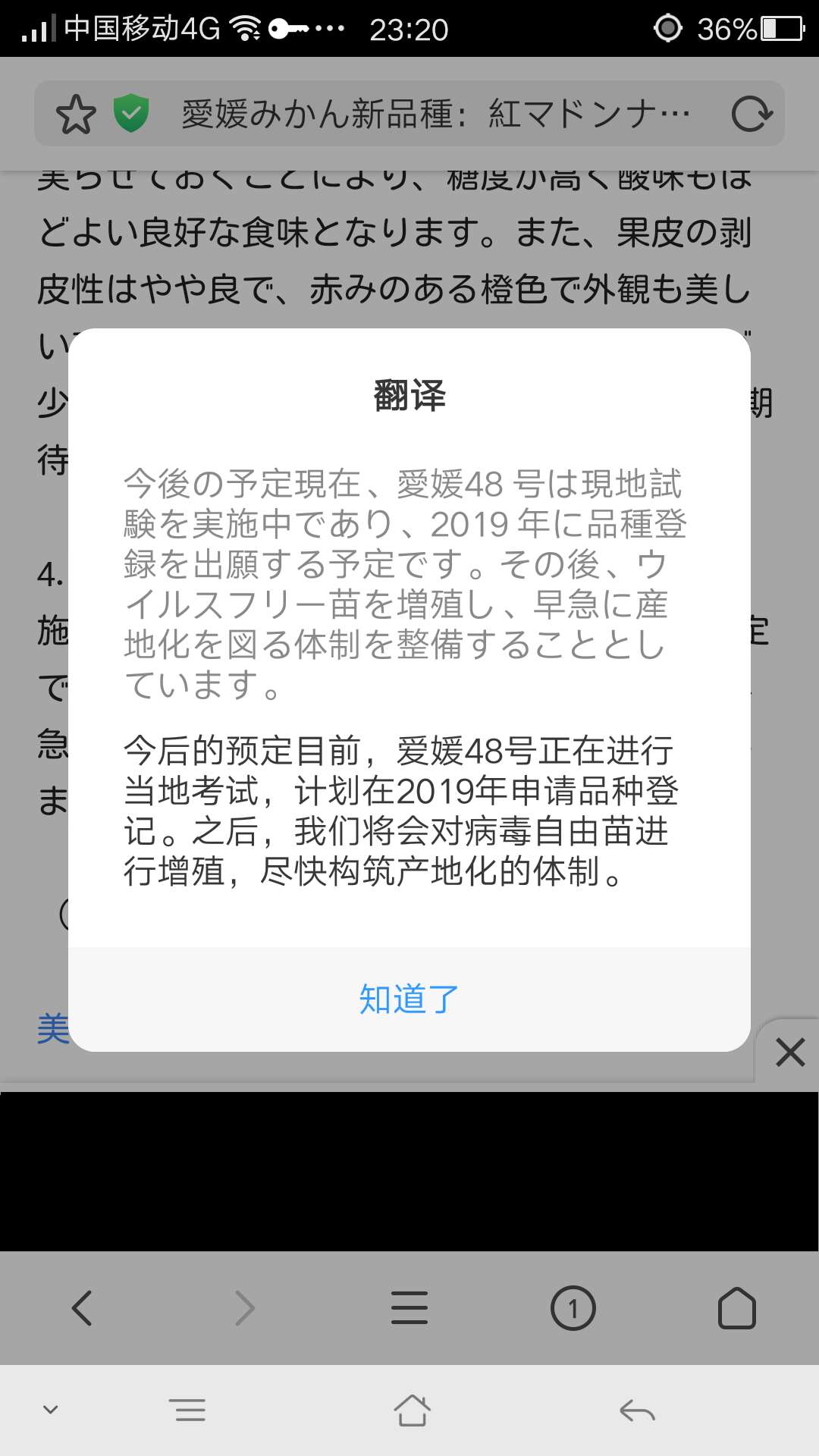Close the bottom banner with the X

[789, 1052]
